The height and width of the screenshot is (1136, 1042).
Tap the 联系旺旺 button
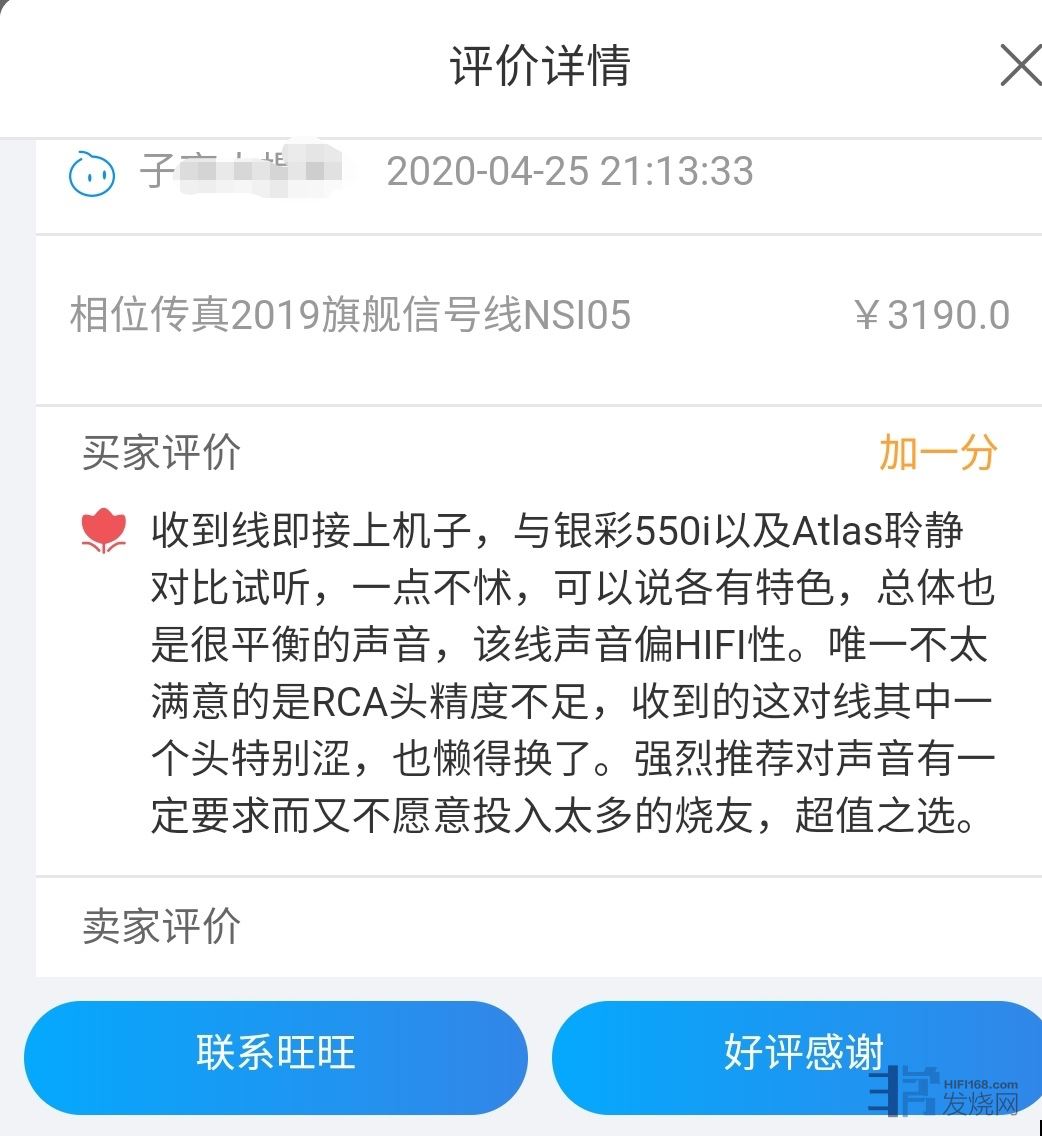[276, 1055]
